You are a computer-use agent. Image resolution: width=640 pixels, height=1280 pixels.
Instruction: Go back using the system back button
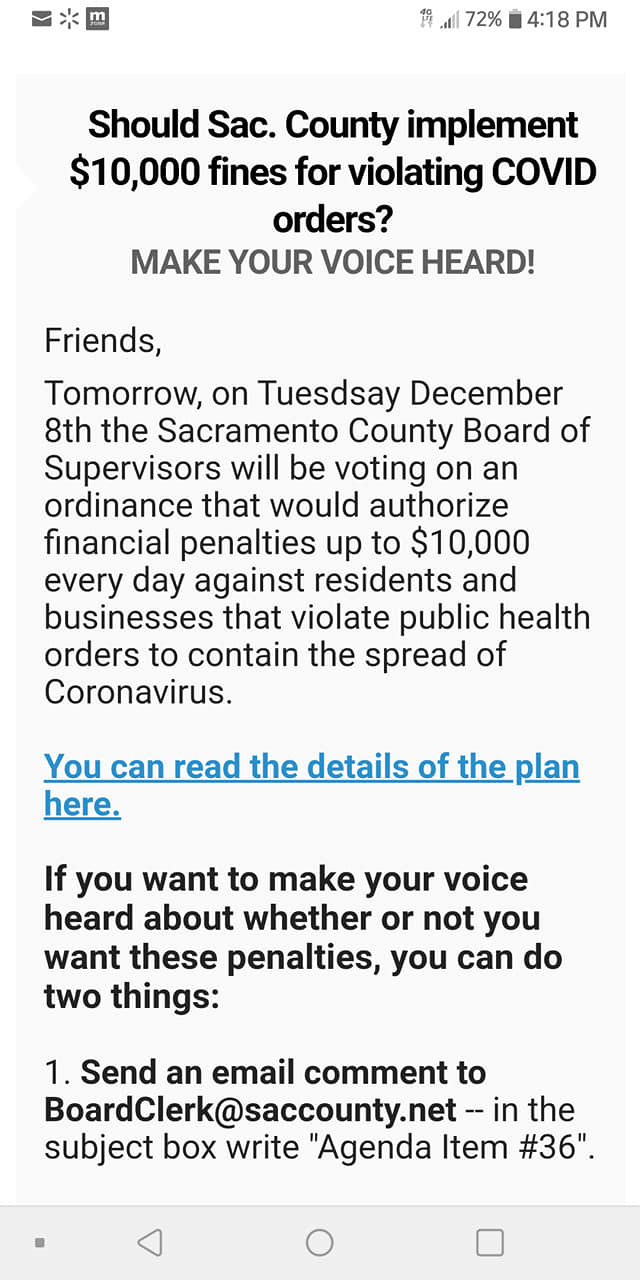coord(149,1242)
